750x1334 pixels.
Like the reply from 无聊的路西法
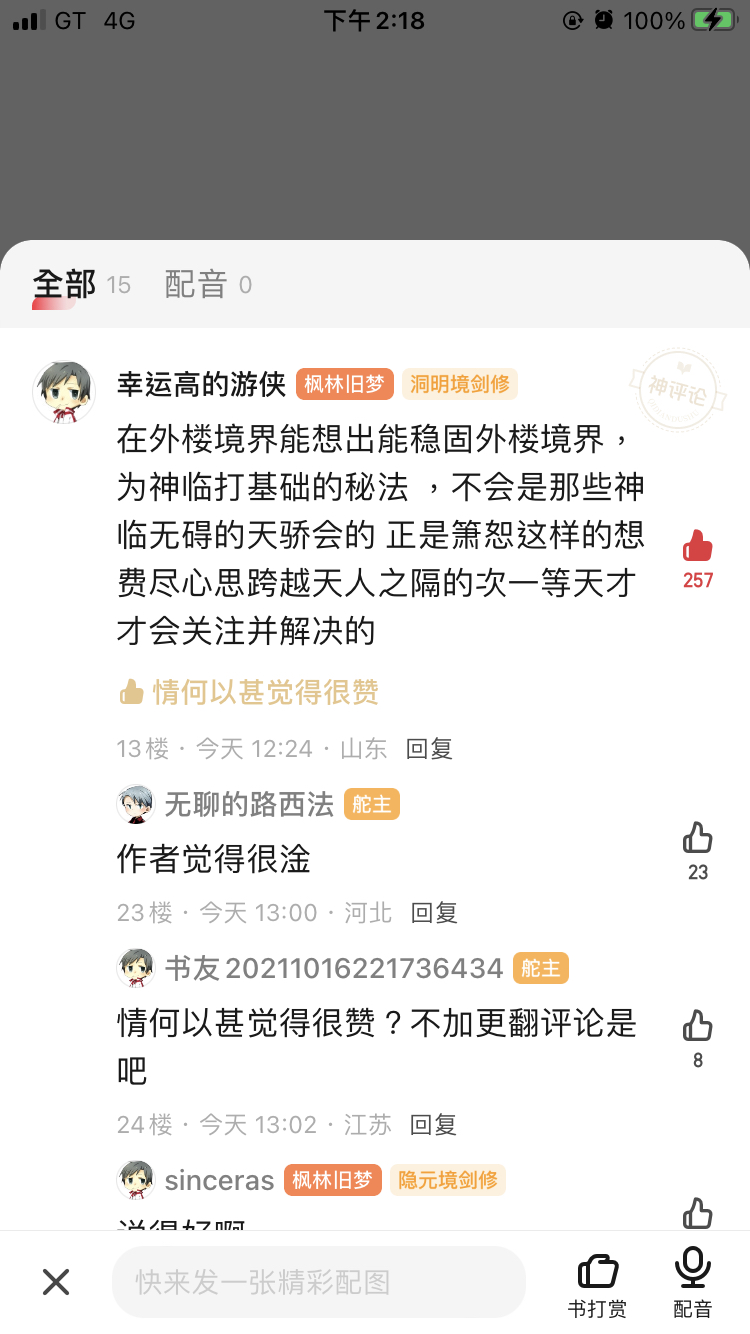[x=697, y=851]
